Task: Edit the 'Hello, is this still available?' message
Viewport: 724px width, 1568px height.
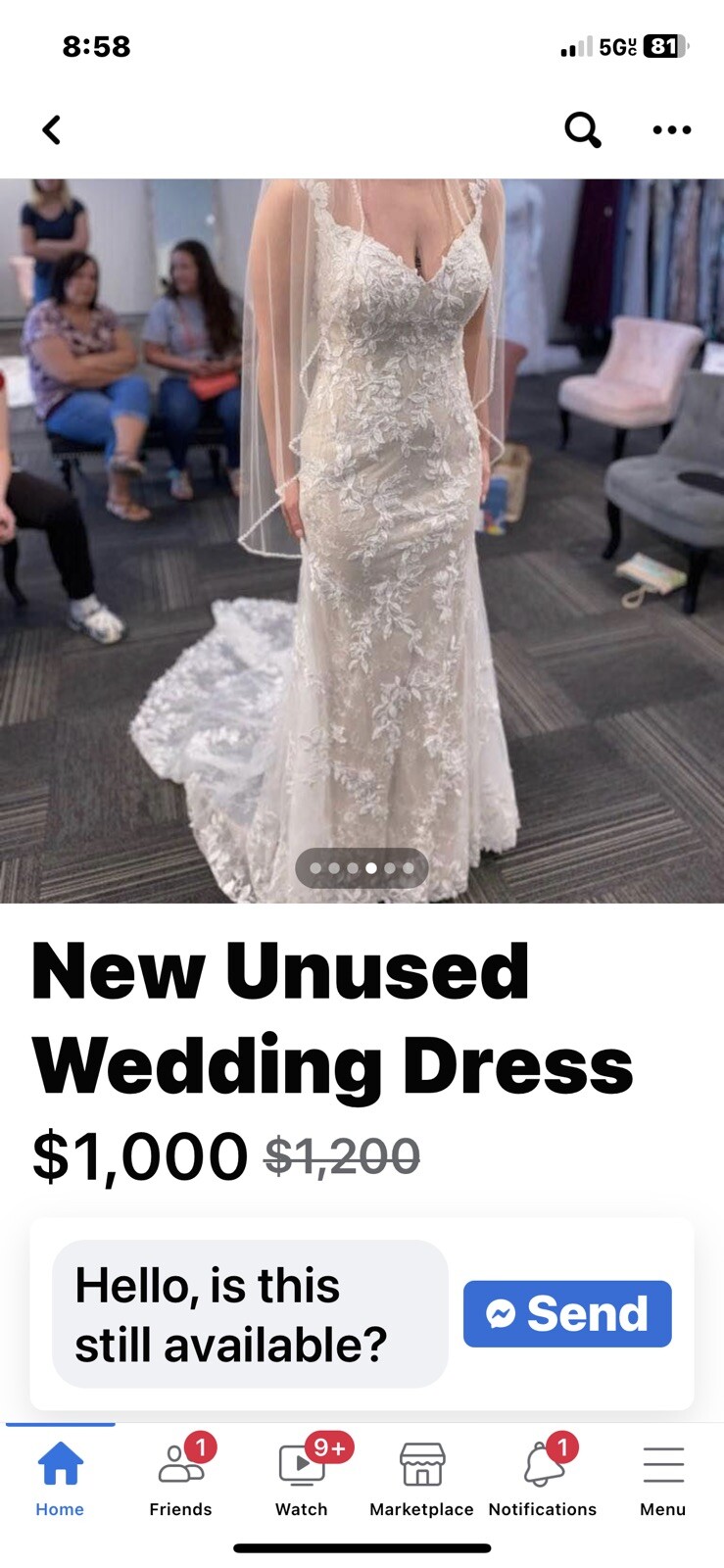Action: click(x=250, y=1313)
